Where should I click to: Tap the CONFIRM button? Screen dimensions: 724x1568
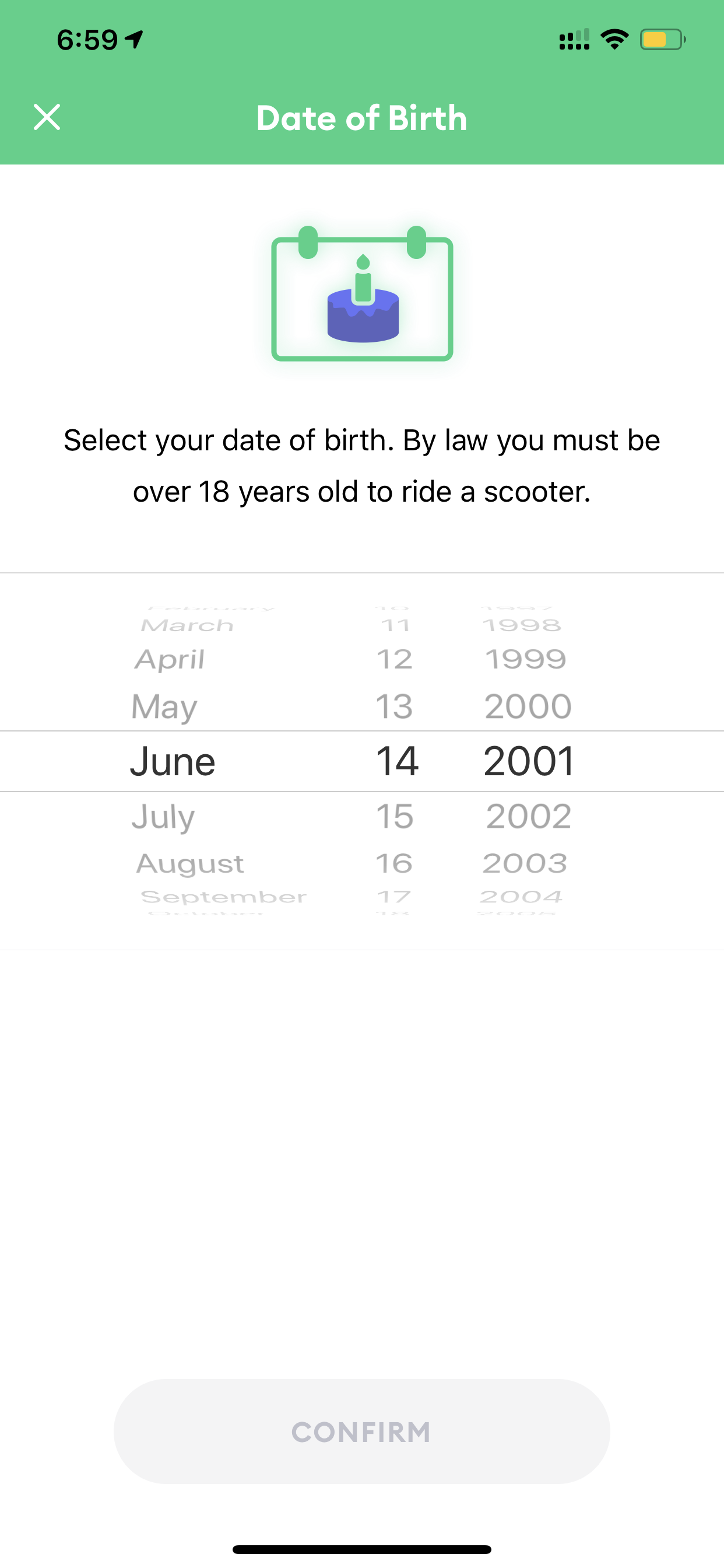point(362,1431)
